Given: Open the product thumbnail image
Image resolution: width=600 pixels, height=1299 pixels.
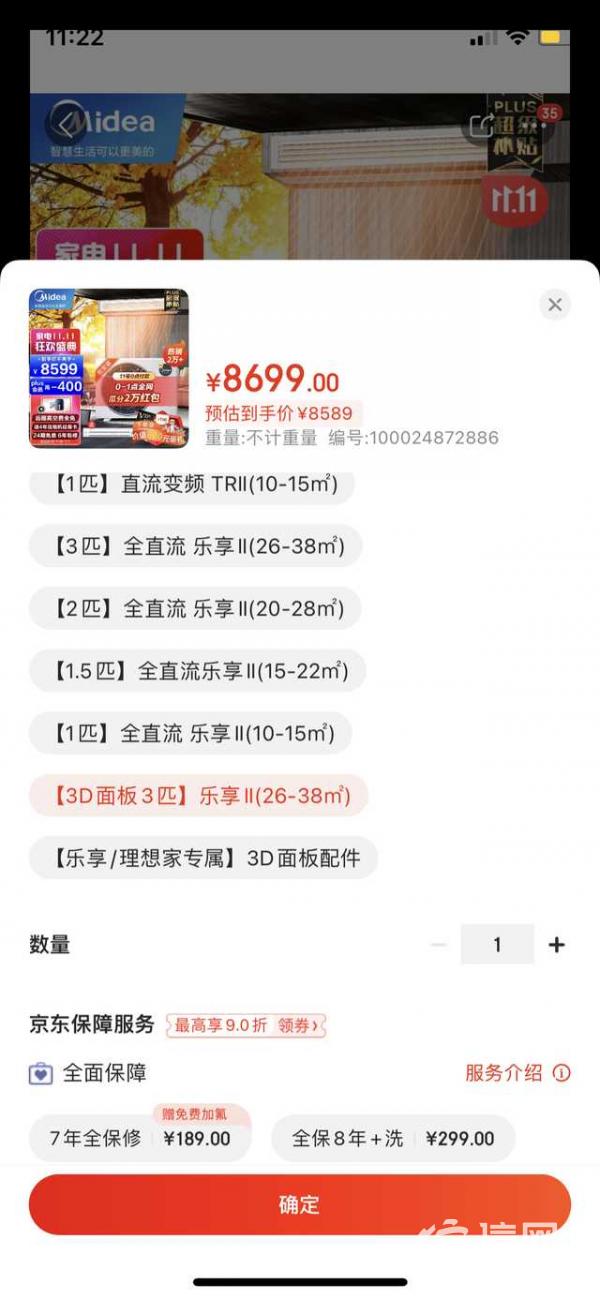Looking at the screenshot, I should (109, 368).
